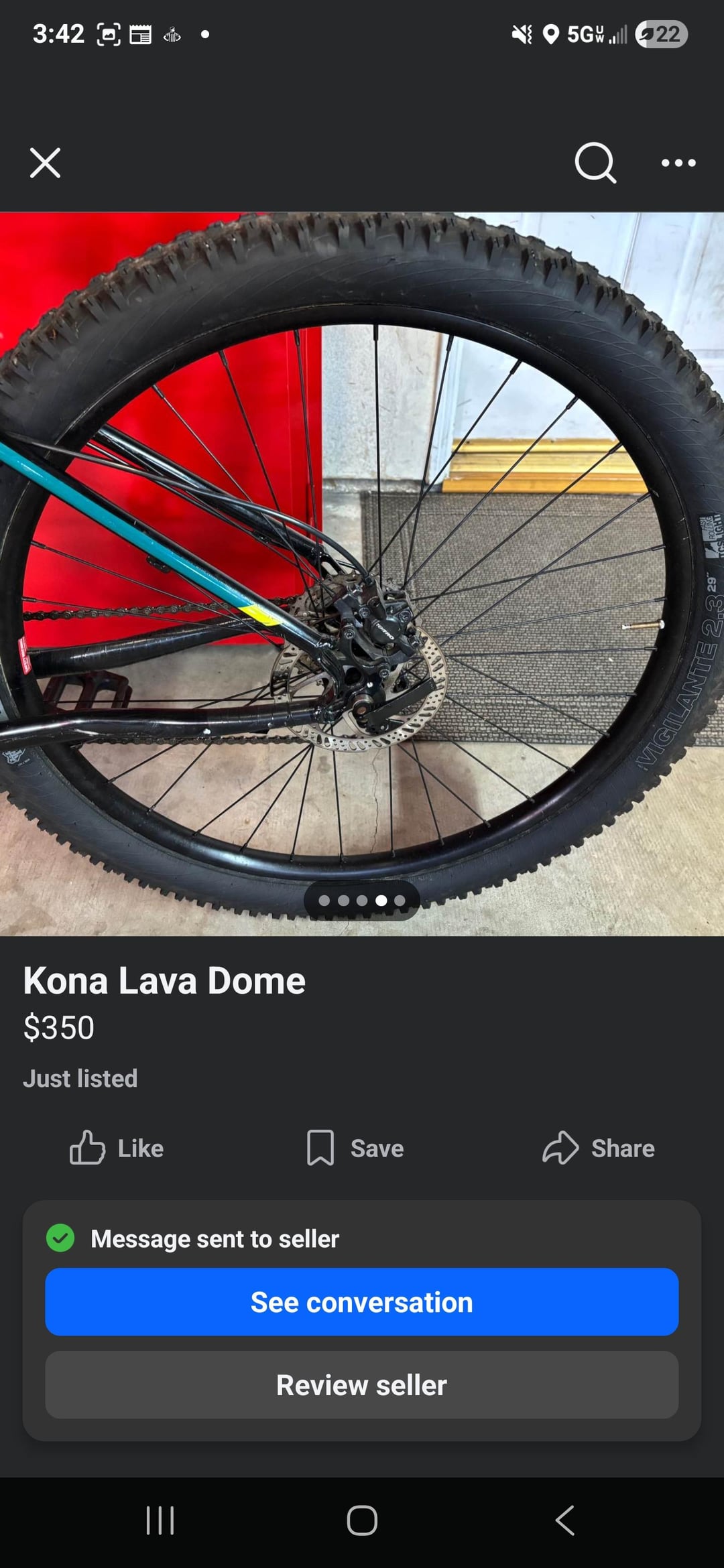The width and height of the screenshot is (724, 1568).
Task: Open the search icon
Action: coord(595,163)
